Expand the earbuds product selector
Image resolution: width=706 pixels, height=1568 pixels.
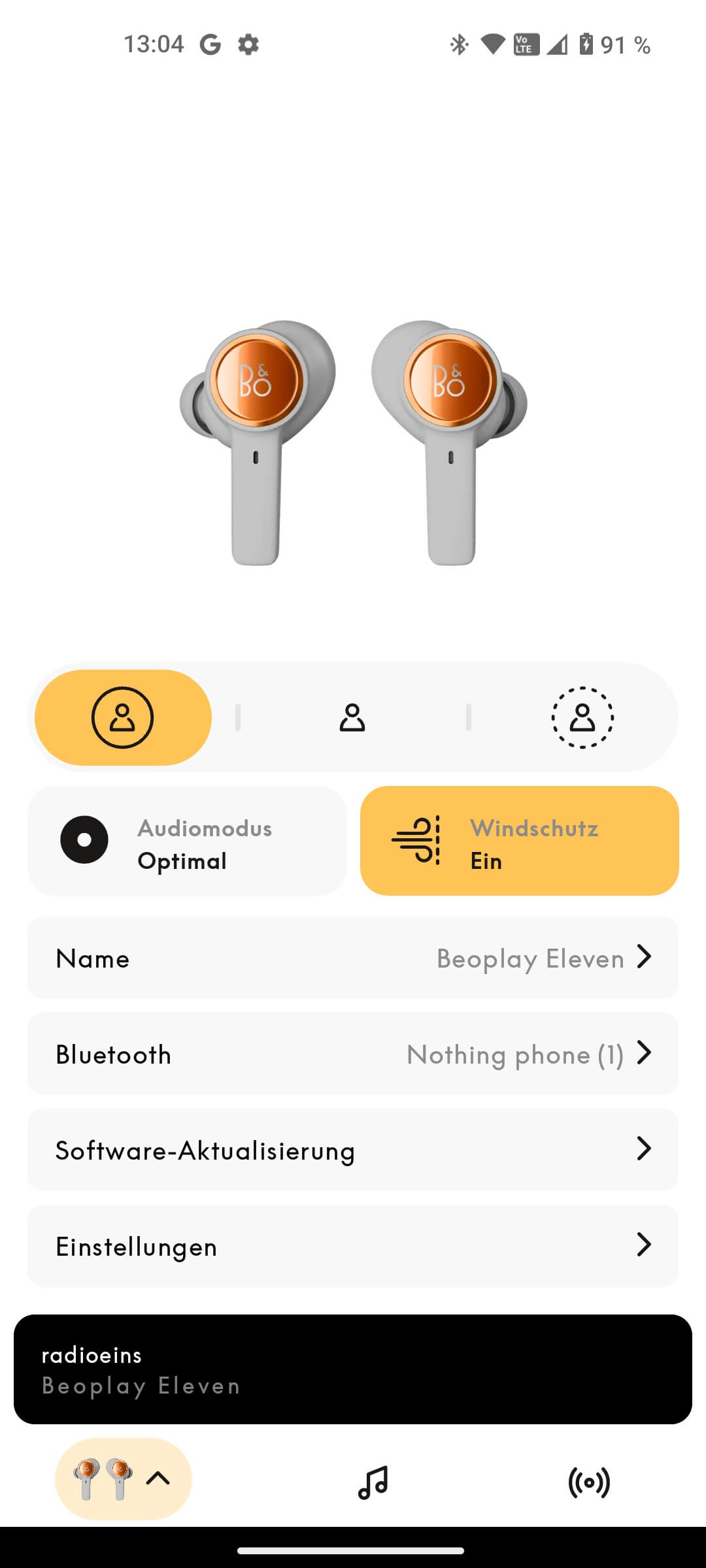click(124, 1479)
